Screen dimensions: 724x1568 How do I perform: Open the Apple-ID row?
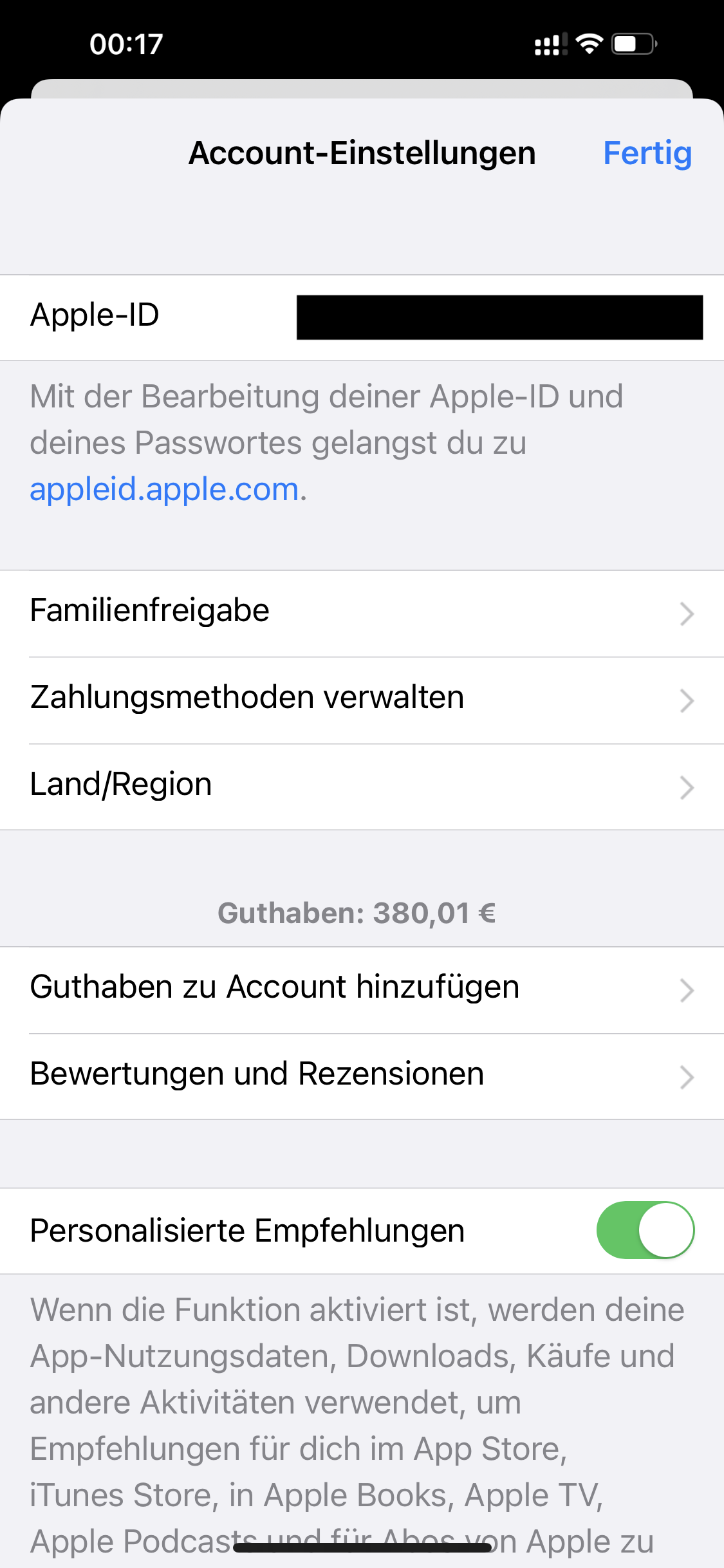pyautogui.click(x=362, y=317)
